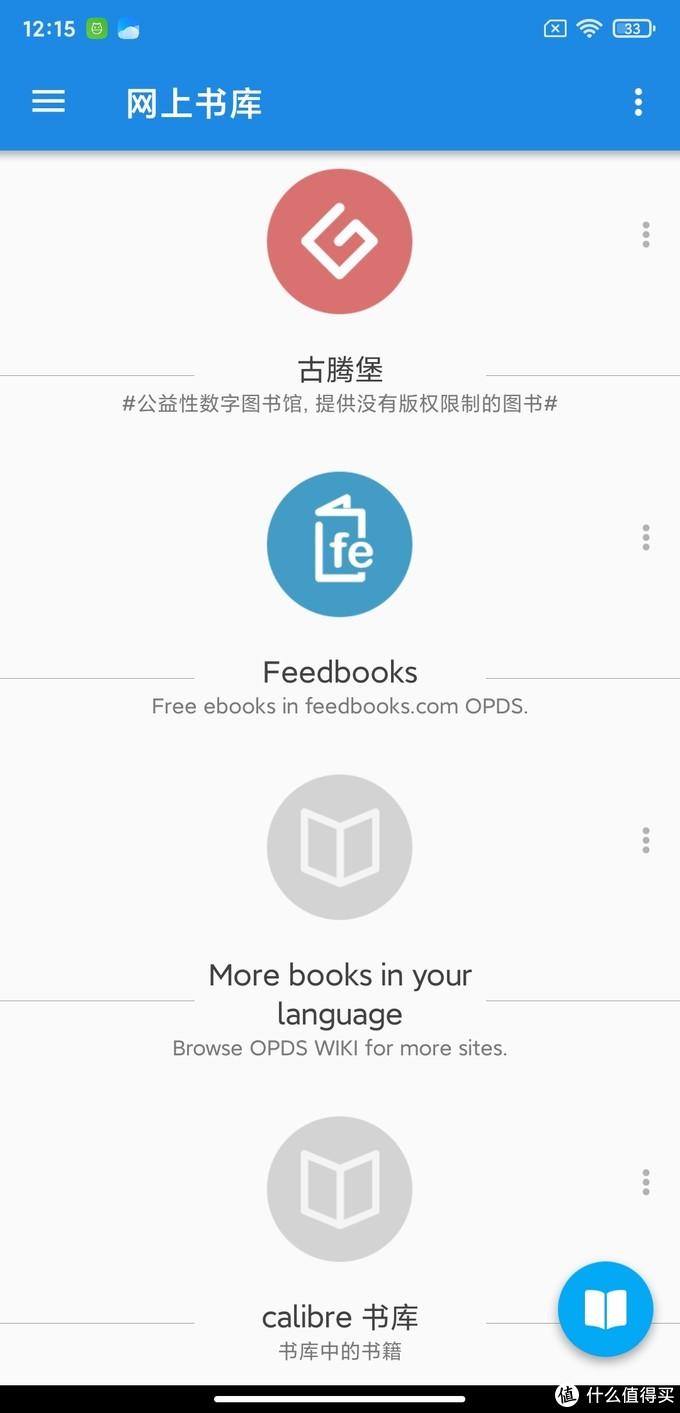Open the Feedbooks catalog
This screenshot has width=680, height=1413.
pyautogui.click(x=339, y=544)
